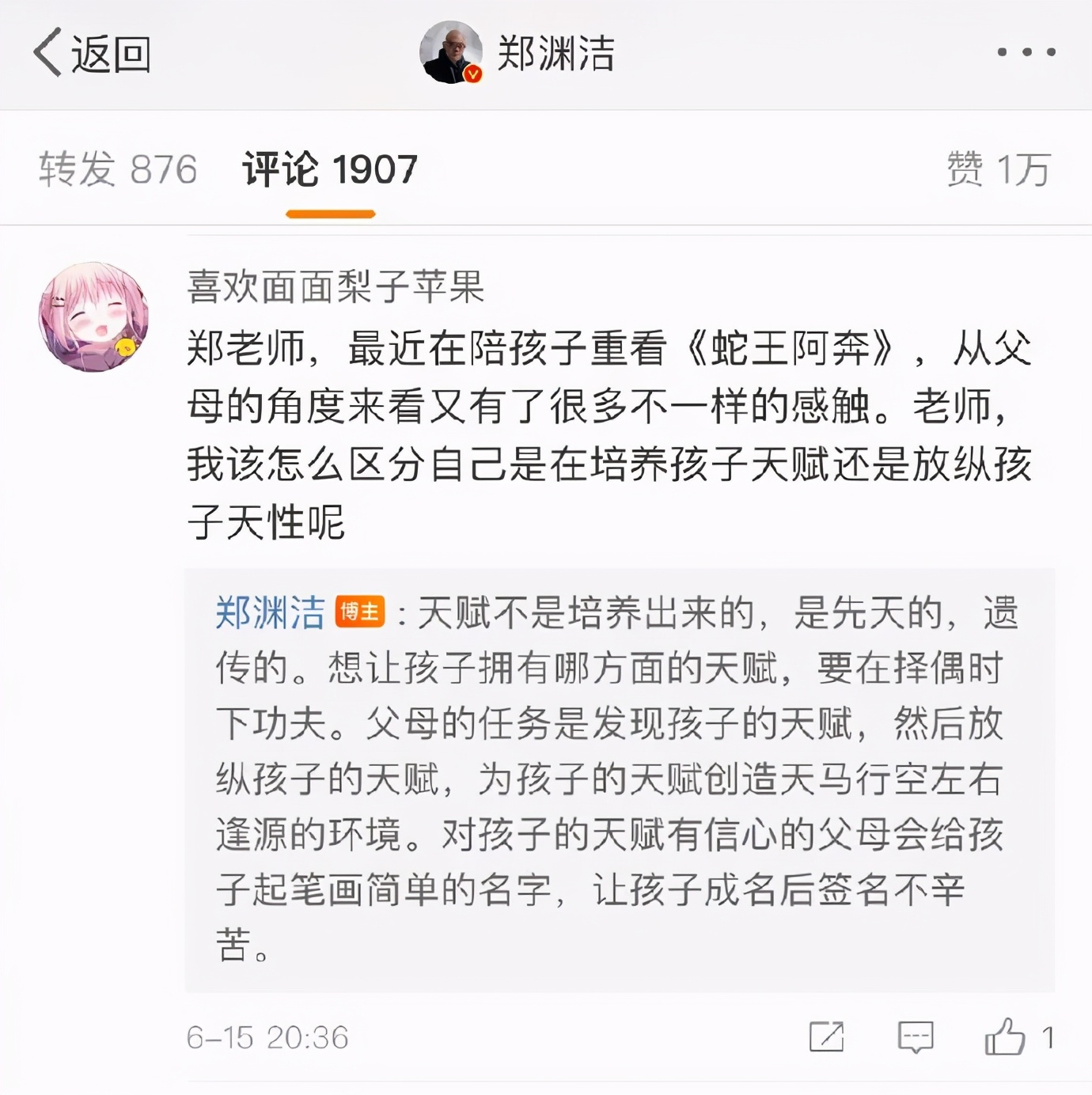Screen dimensions: 1092x1095
Task: Open 喜欢面面梨子苹果's profile avatar
Action: [93, 316]
